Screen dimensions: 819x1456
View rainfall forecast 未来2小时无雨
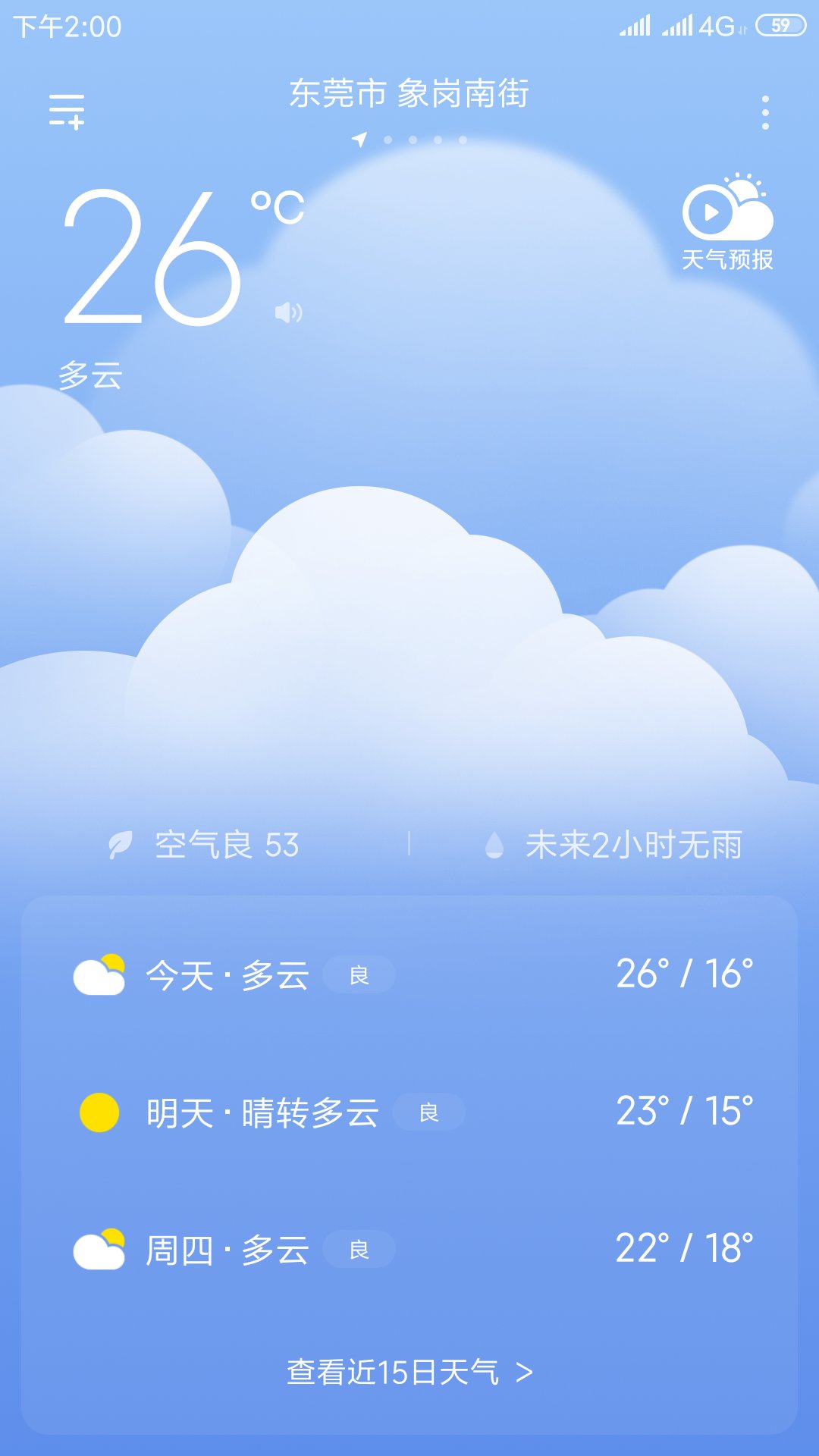[614, 845]
